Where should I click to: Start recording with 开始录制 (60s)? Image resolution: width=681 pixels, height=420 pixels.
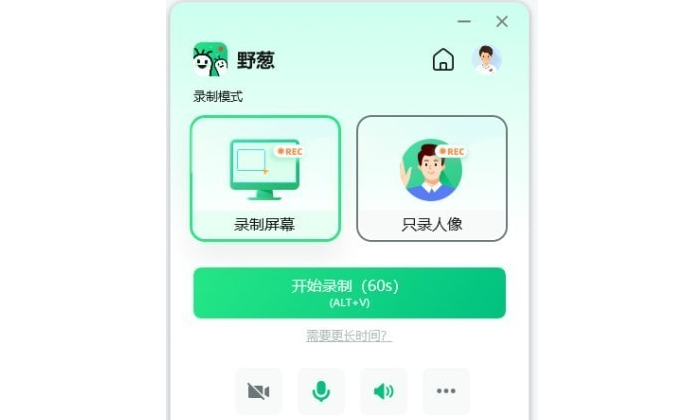349,292
